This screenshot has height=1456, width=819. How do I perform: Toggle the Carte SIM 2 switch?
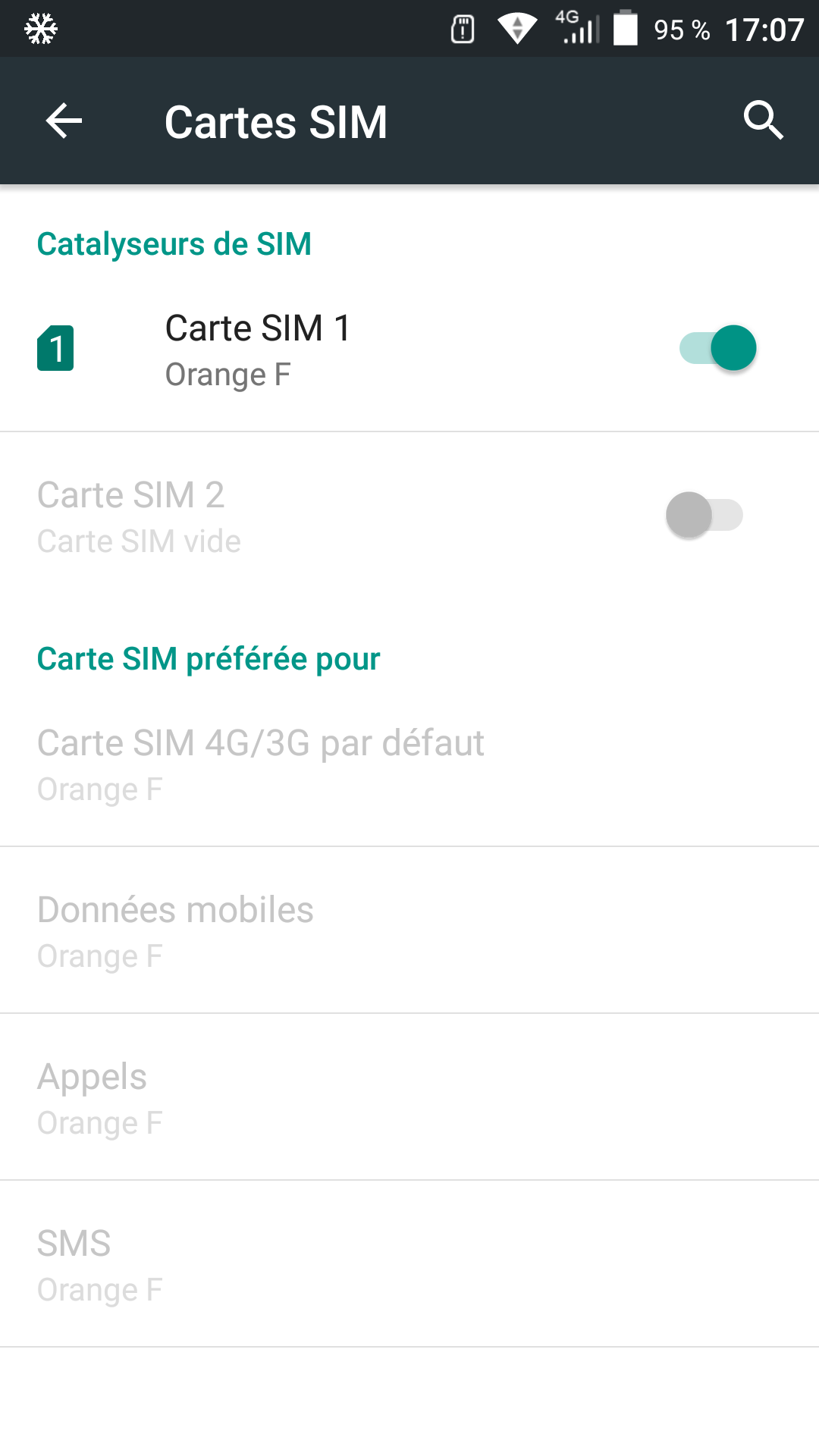pos(704,516)
